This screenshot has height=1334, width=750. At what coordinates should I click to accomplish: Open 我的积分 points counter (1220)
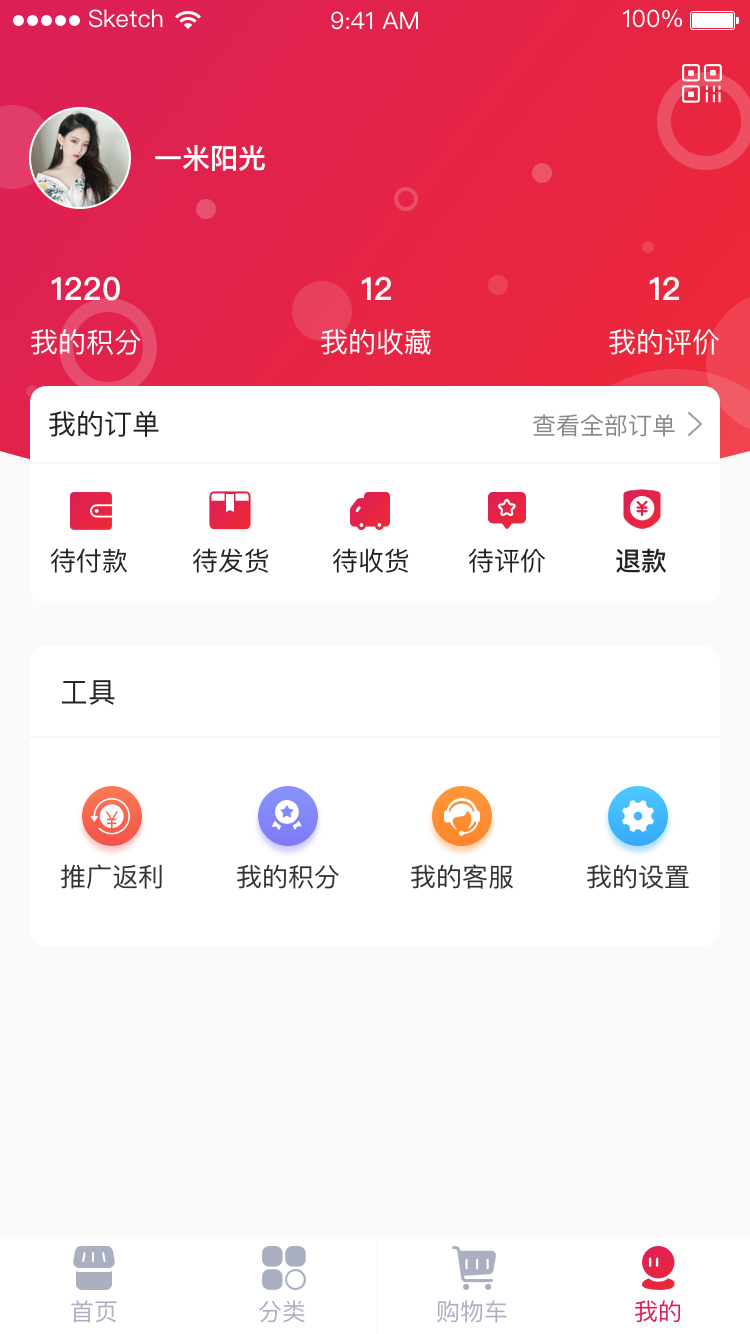point(86,315)
